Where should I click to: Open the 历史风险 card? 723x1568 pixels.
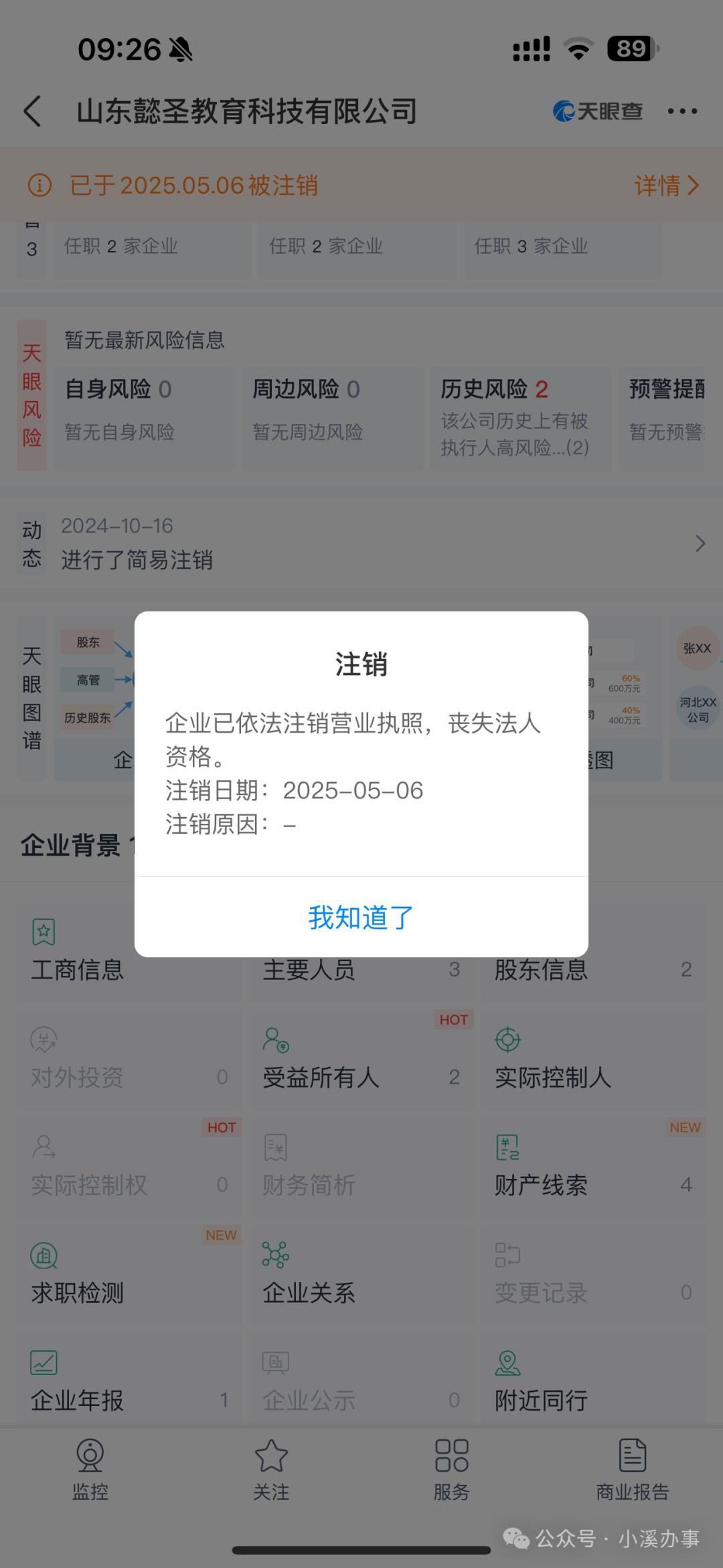pyautogui.click(x=519, y=418)
